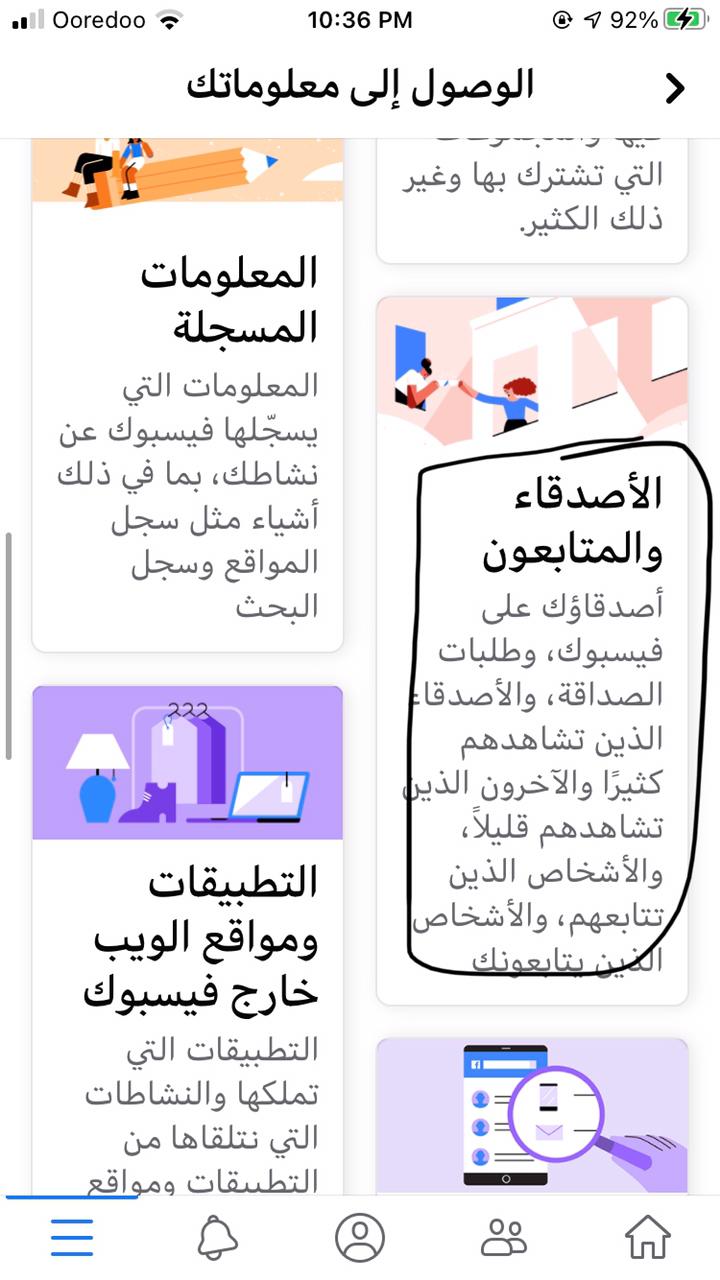Screen dimensions: 720x1280
Task: Switch to the Profile tab
Action: coord(360,1238)
